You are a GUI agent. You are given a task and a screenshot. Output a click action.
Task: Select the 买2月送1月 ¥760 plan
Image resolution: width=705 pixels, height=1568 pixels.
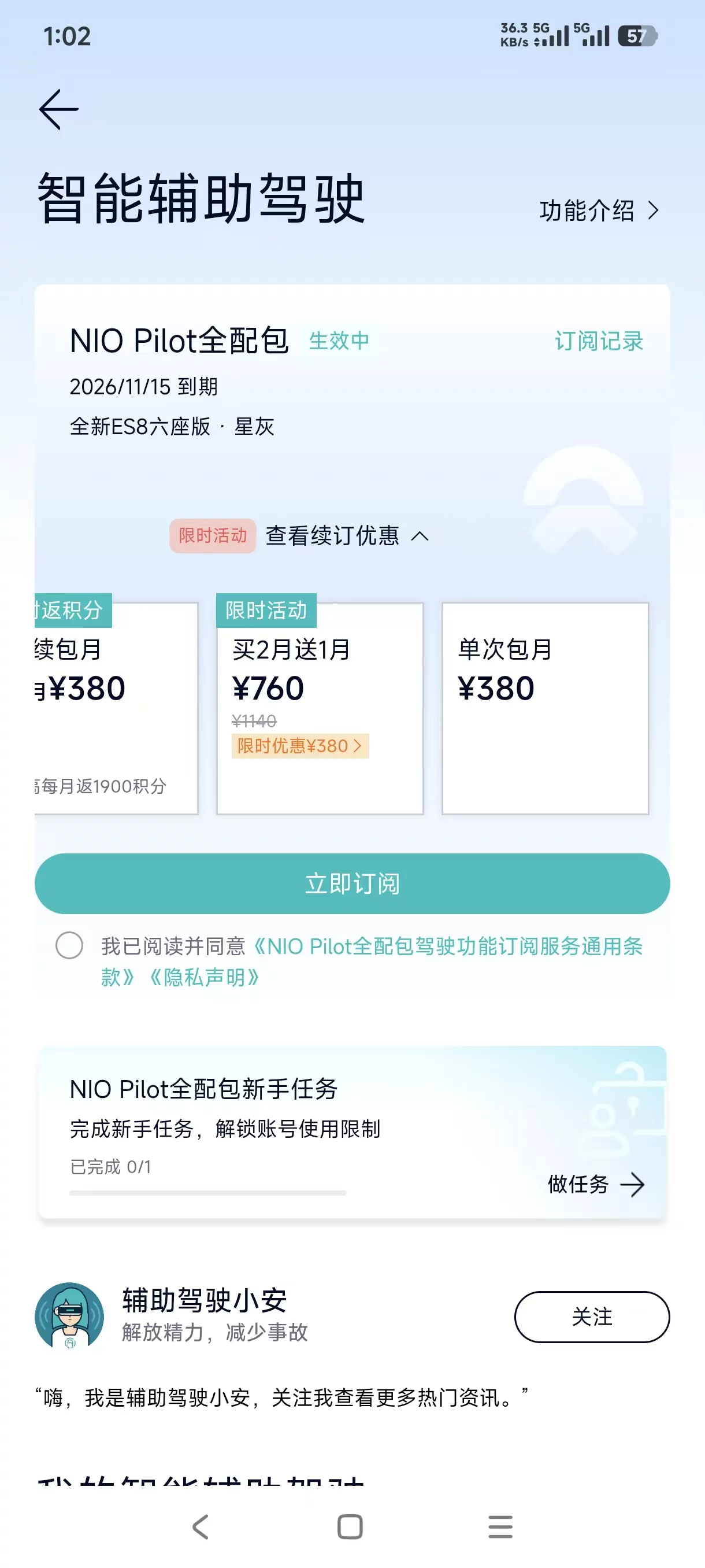pyautogui.click(x=320, y=708)
